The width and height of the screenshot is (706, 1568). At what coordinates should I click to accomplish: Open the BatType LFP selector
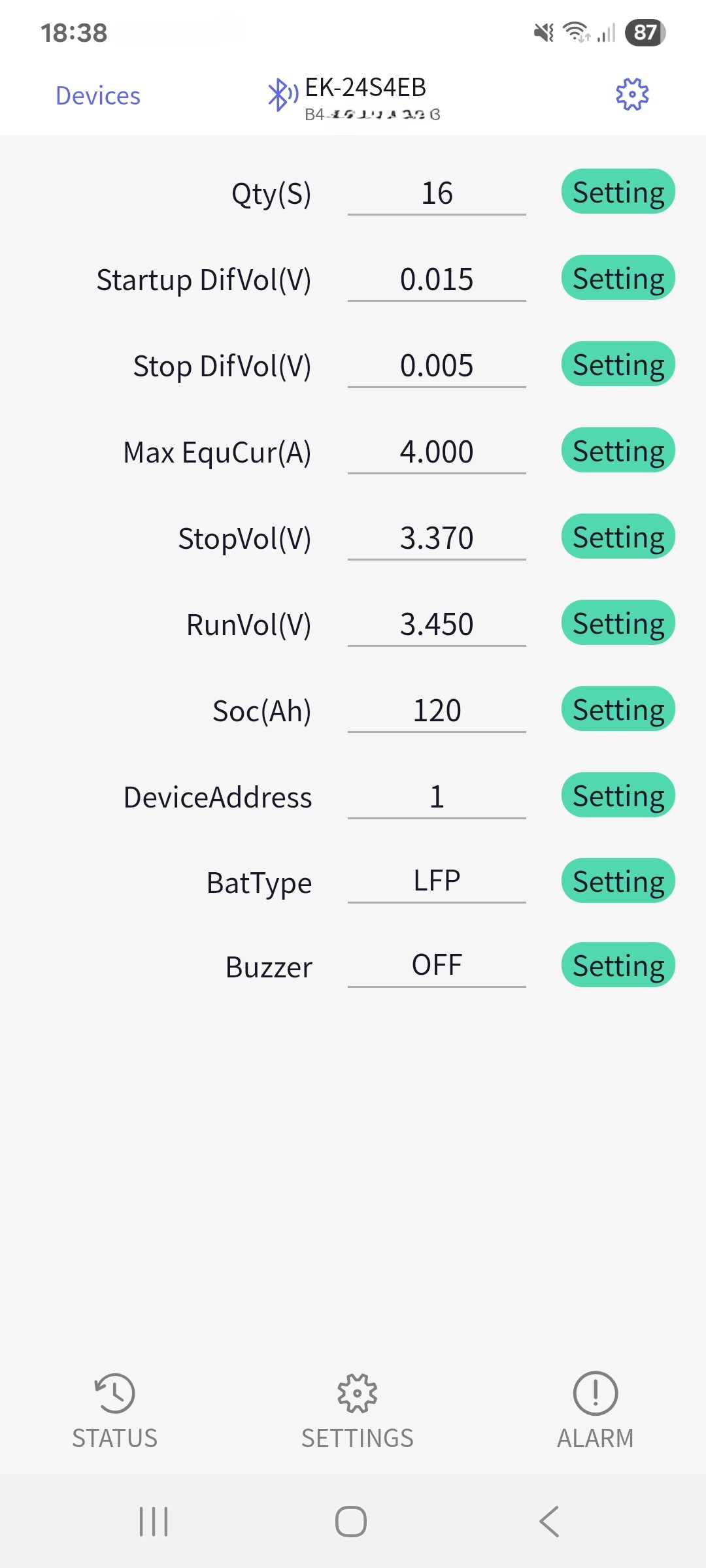click(x=437, y=881)
